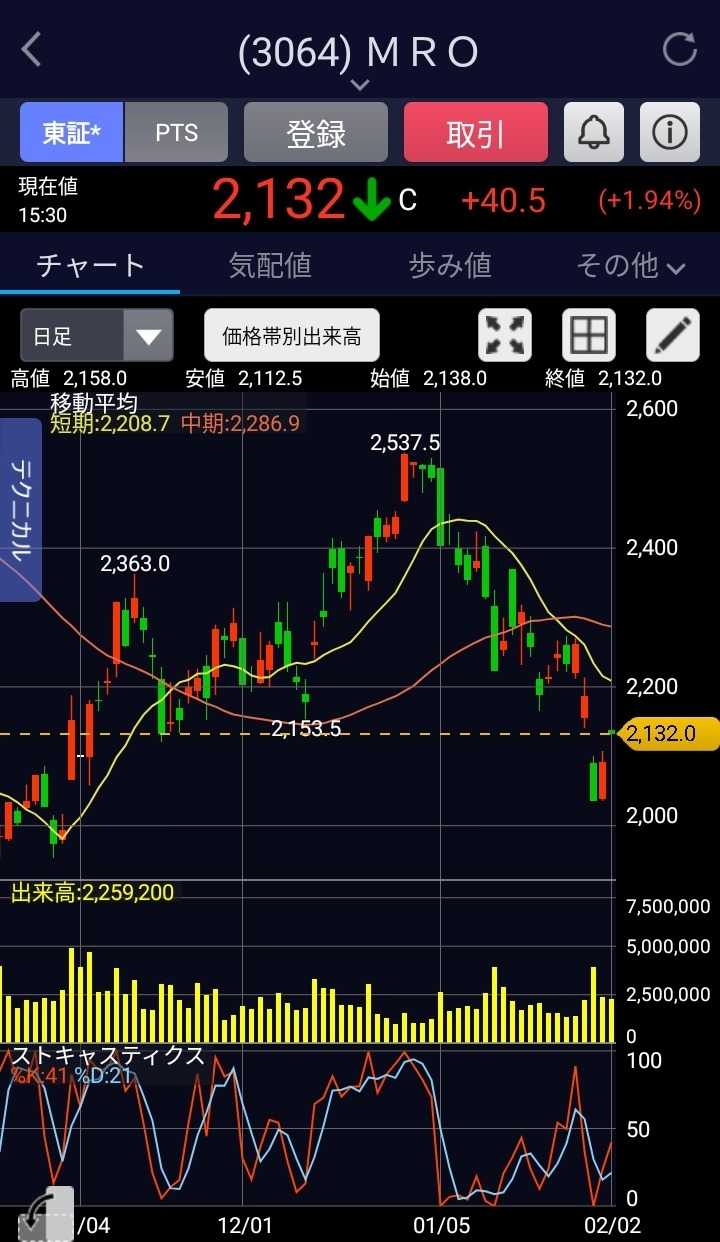Image resolution: width=720 pixels, height=1242 pixels.
Task: Tap the rotate icon at chart bottom-left
Action: click(x=45, y=1214)
